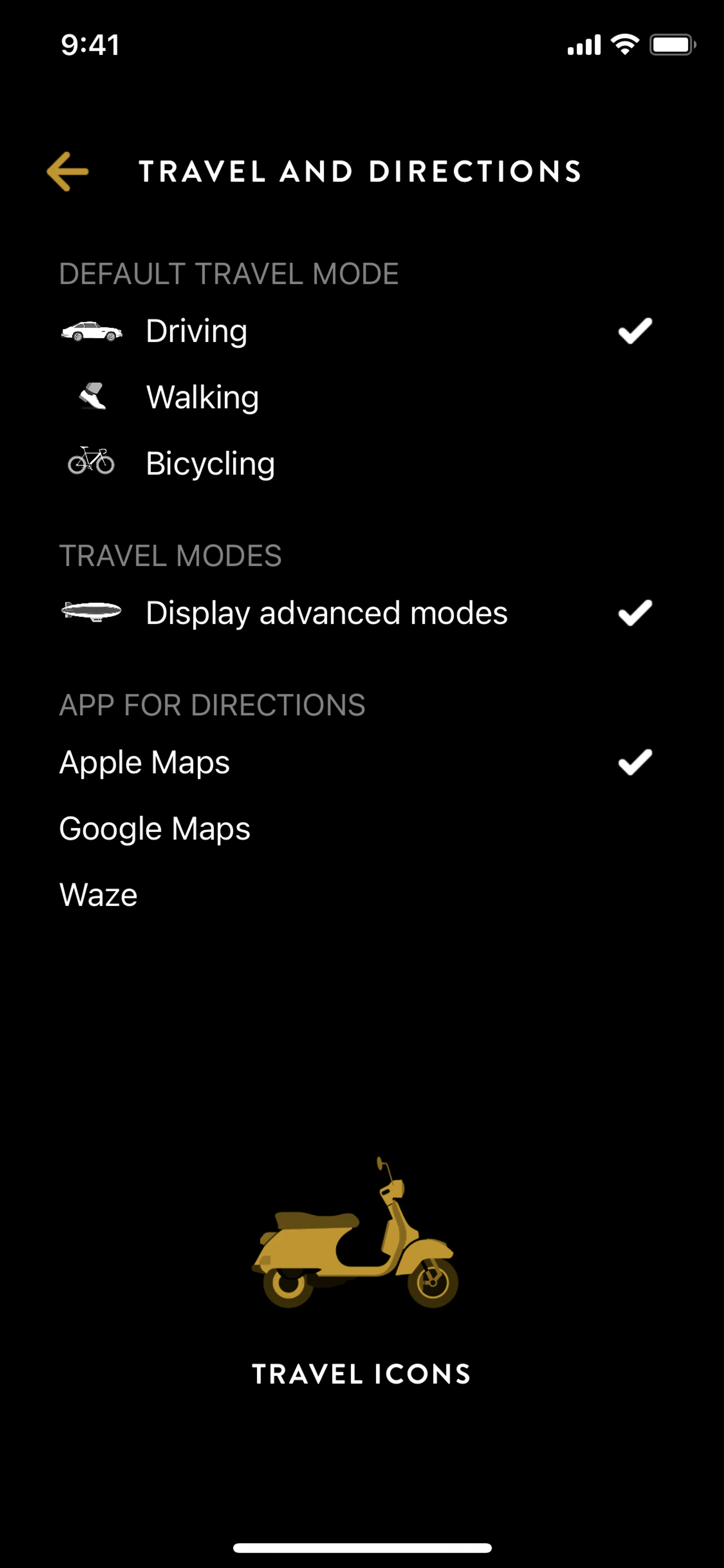This screenshot has height=1568, width=724.
Task: Select Apple Maps for directions
Action: click(145, 763)
